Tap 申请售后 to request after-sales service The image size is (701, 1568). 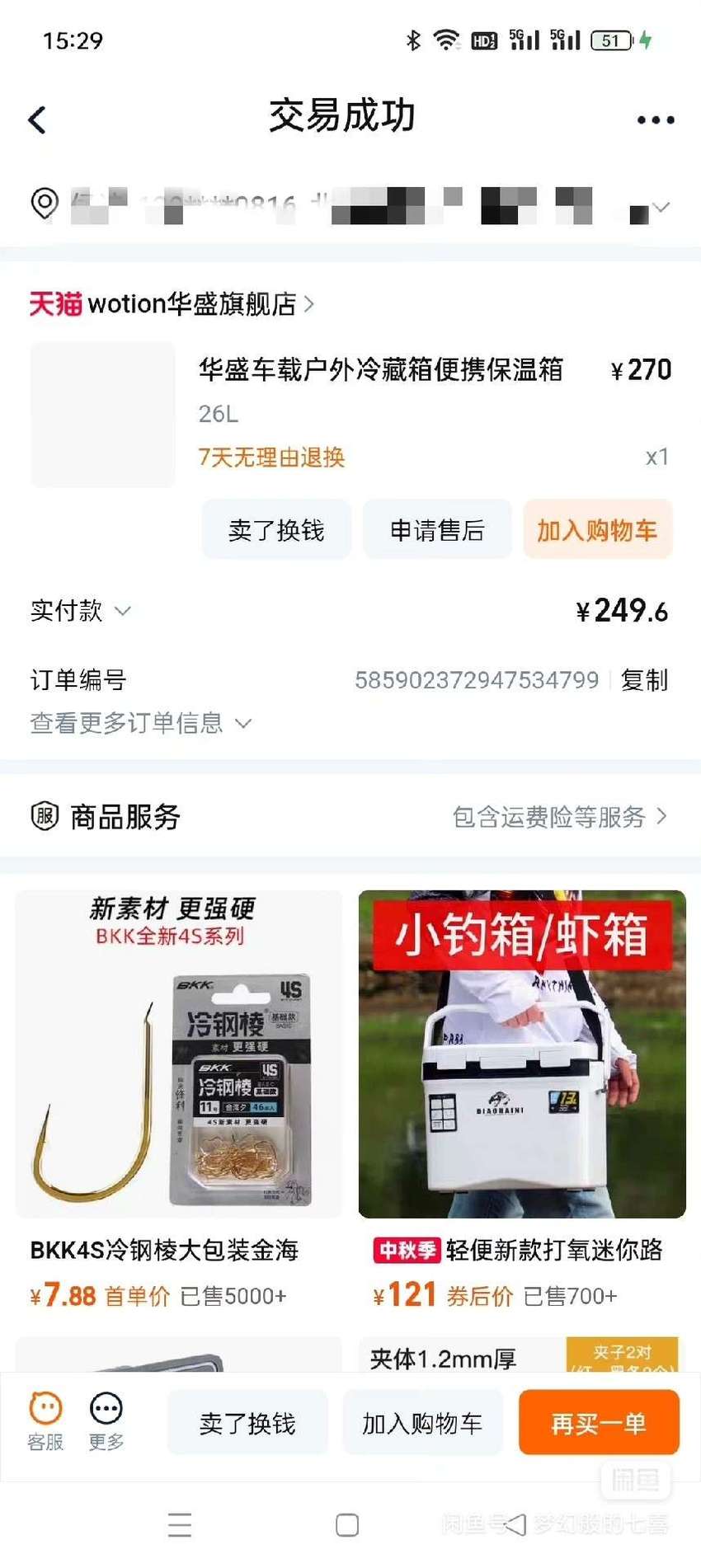coord(437,530)
